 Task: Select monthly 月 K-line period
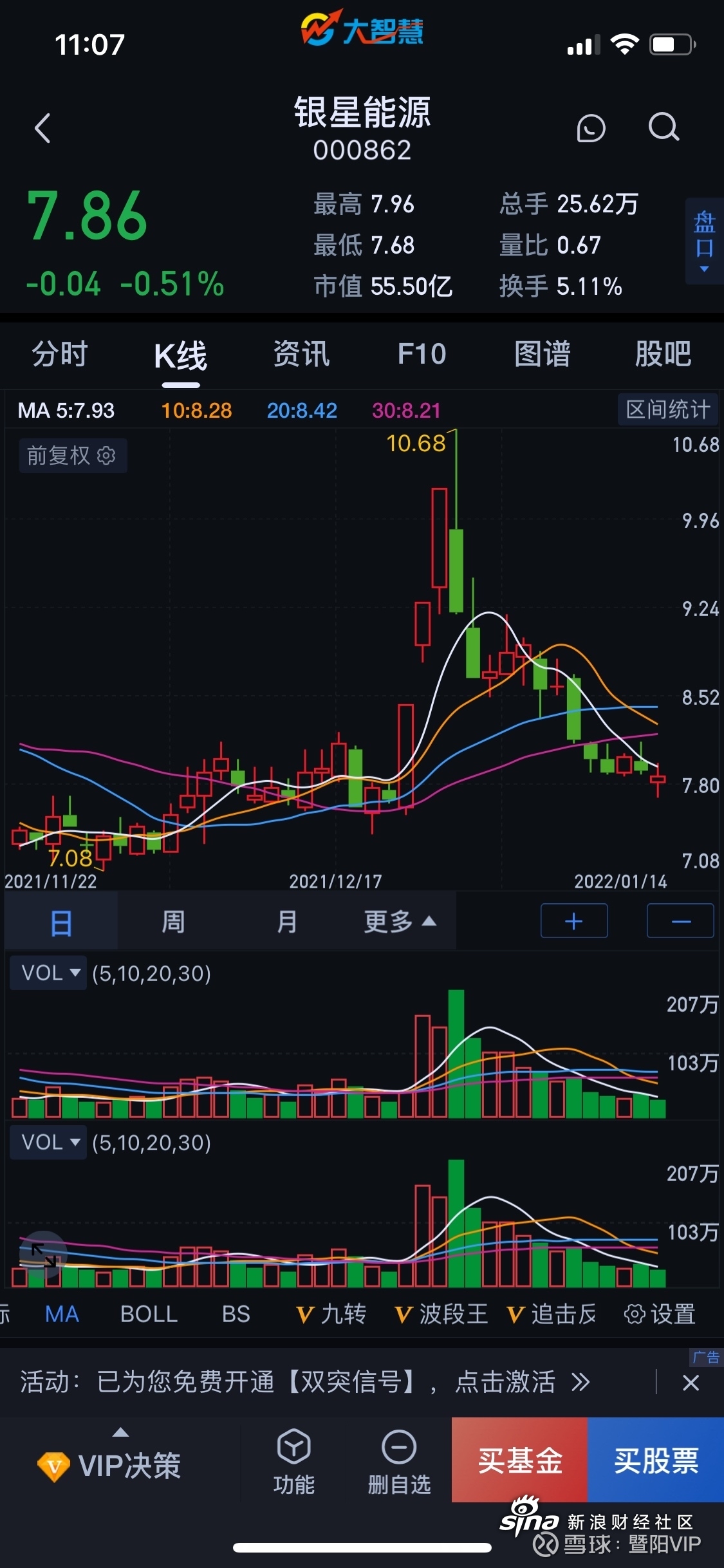click(x=286, y=922)
